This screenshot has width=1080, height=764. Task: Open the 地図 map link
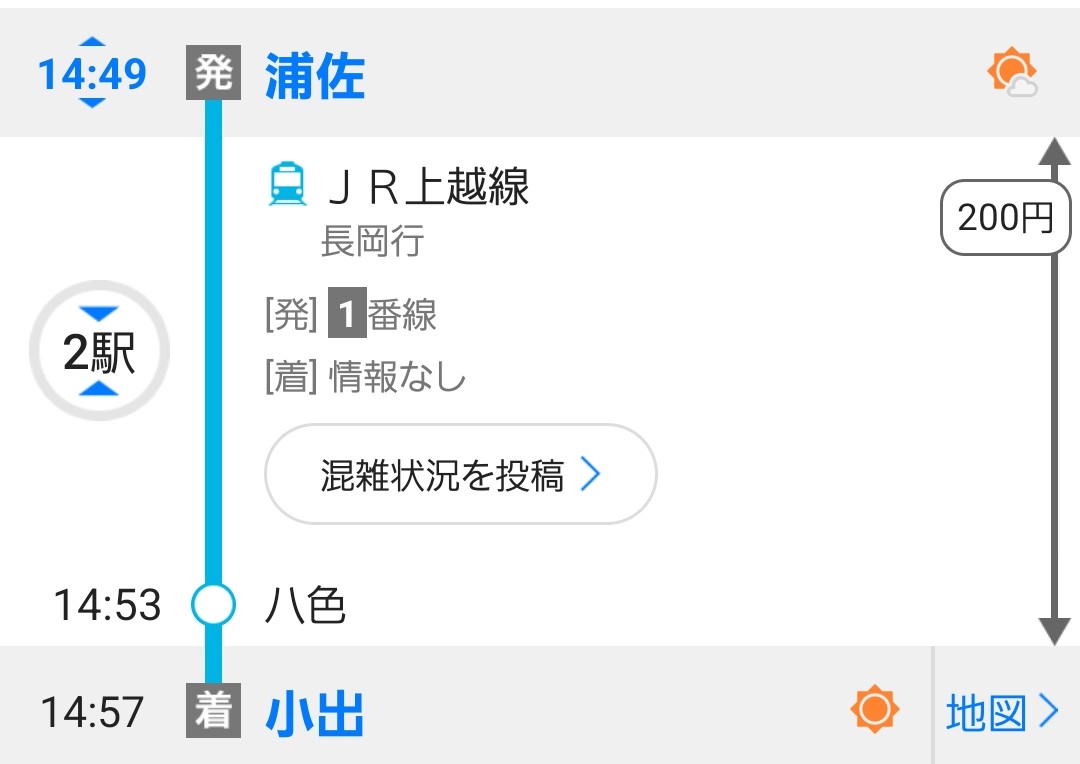(x=1001, y=713)
